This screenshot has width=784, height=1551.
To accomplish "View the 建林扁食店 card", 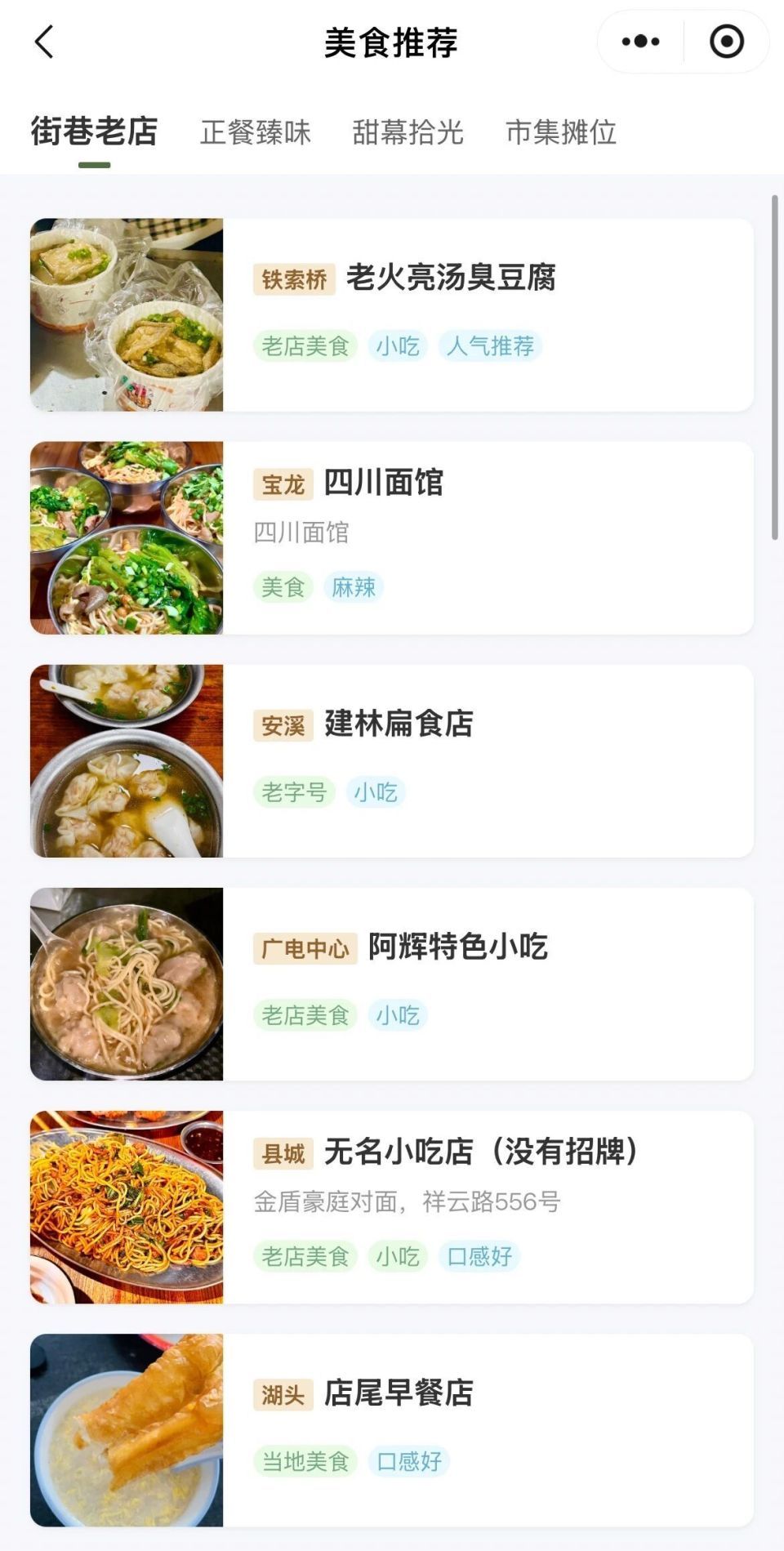I will [392, 761].
